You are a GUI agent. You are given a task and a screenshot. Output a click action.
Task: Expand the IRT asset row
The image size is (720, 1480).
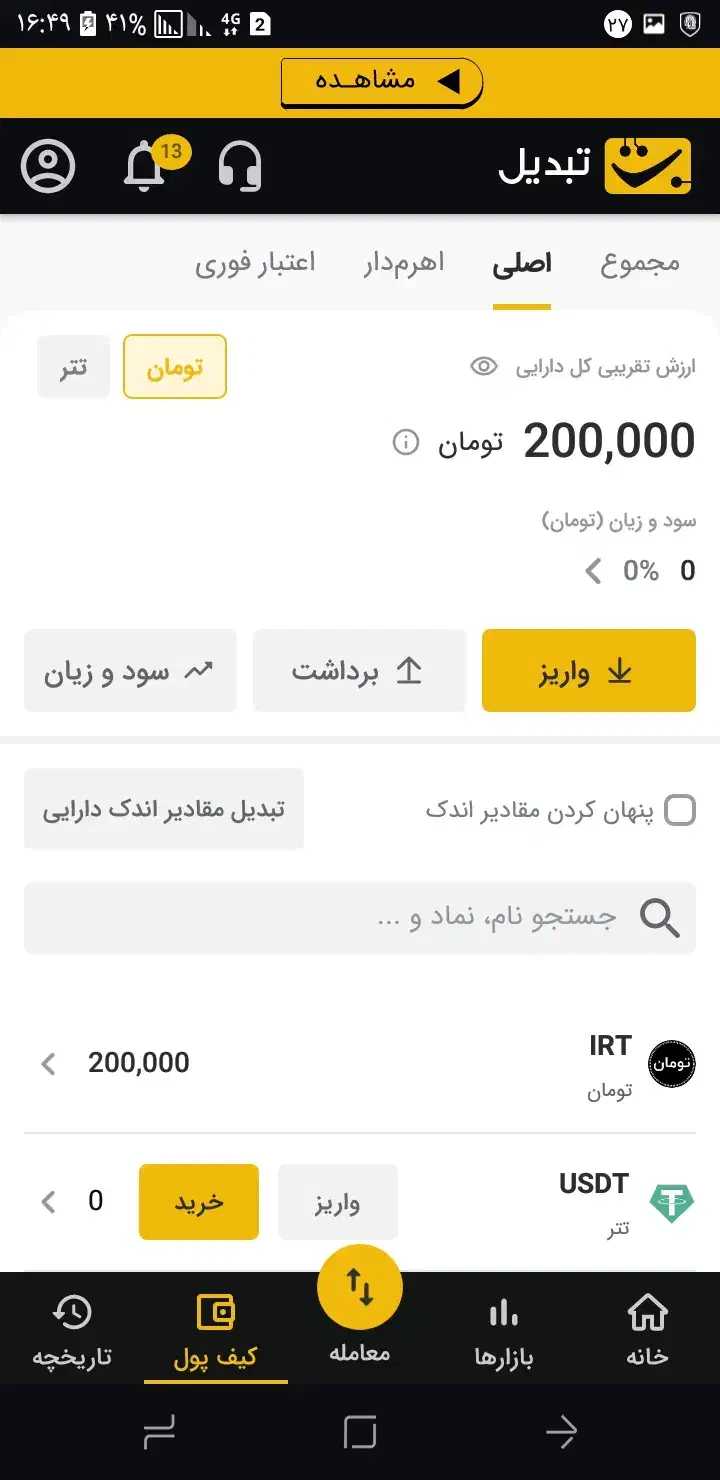pyautogui.click(x=46, y=1063)
